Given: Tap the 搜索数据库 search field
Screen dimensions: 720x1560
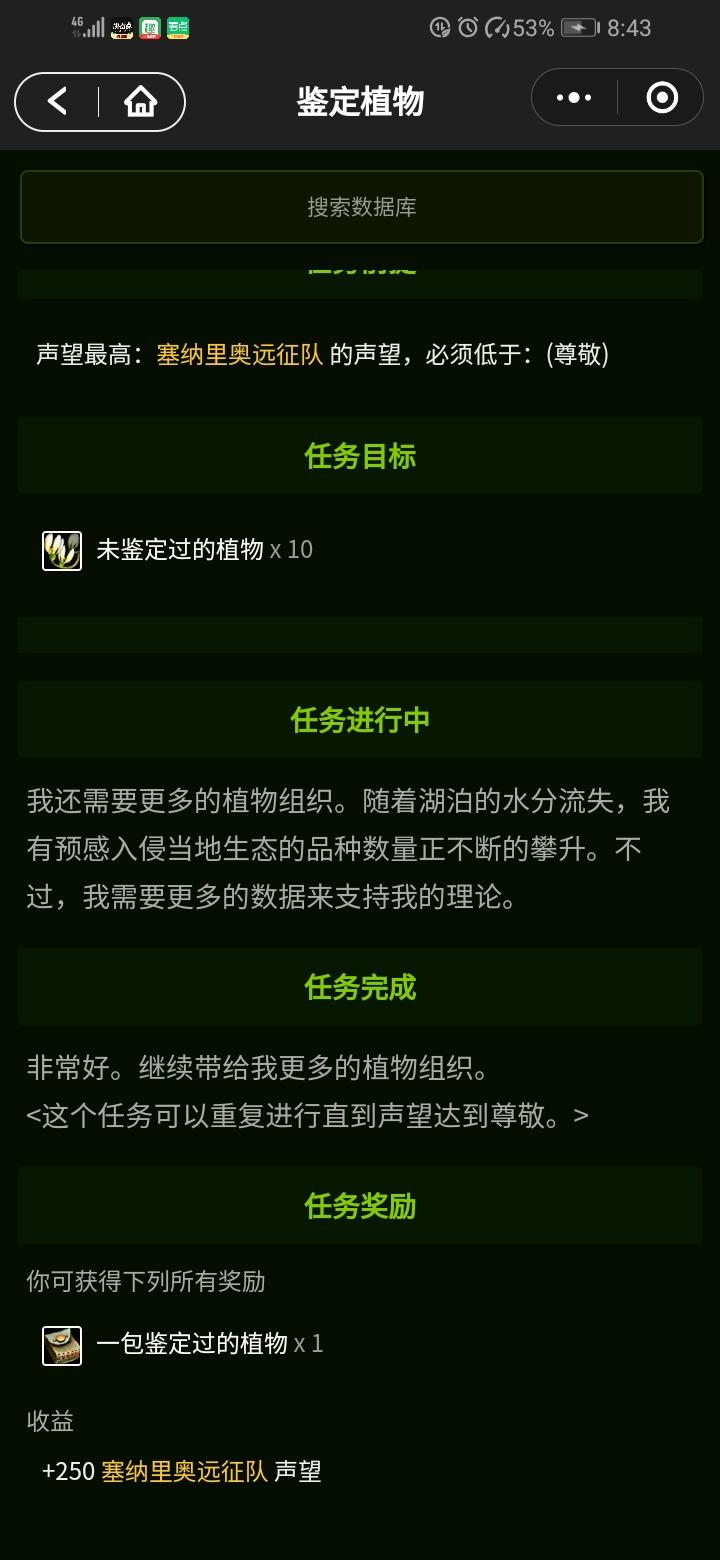Looking at the screenshot, I should [x=361, y=207].
